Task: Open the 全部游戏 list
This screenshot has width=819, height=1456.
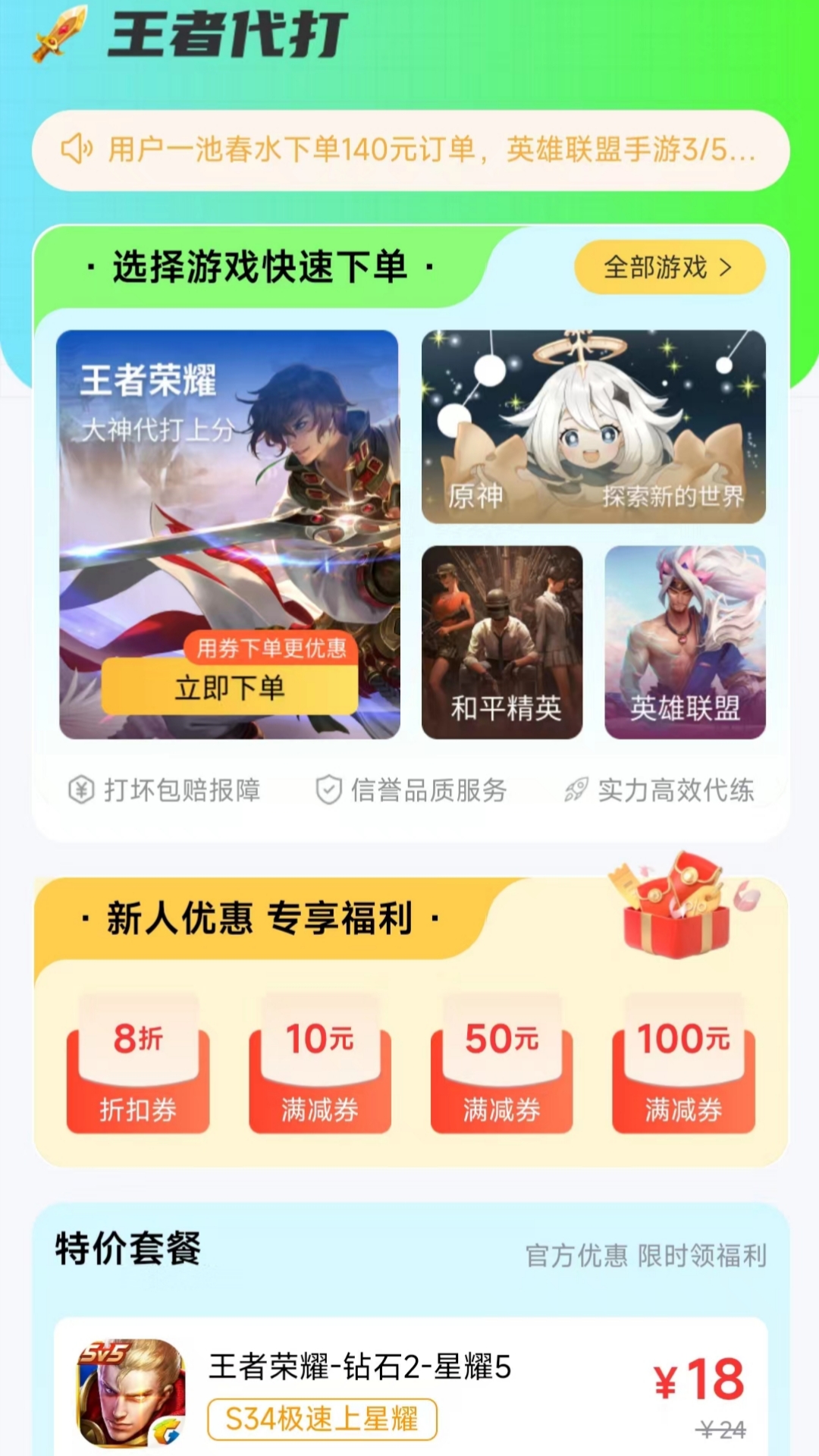Action: pos(669,267)
